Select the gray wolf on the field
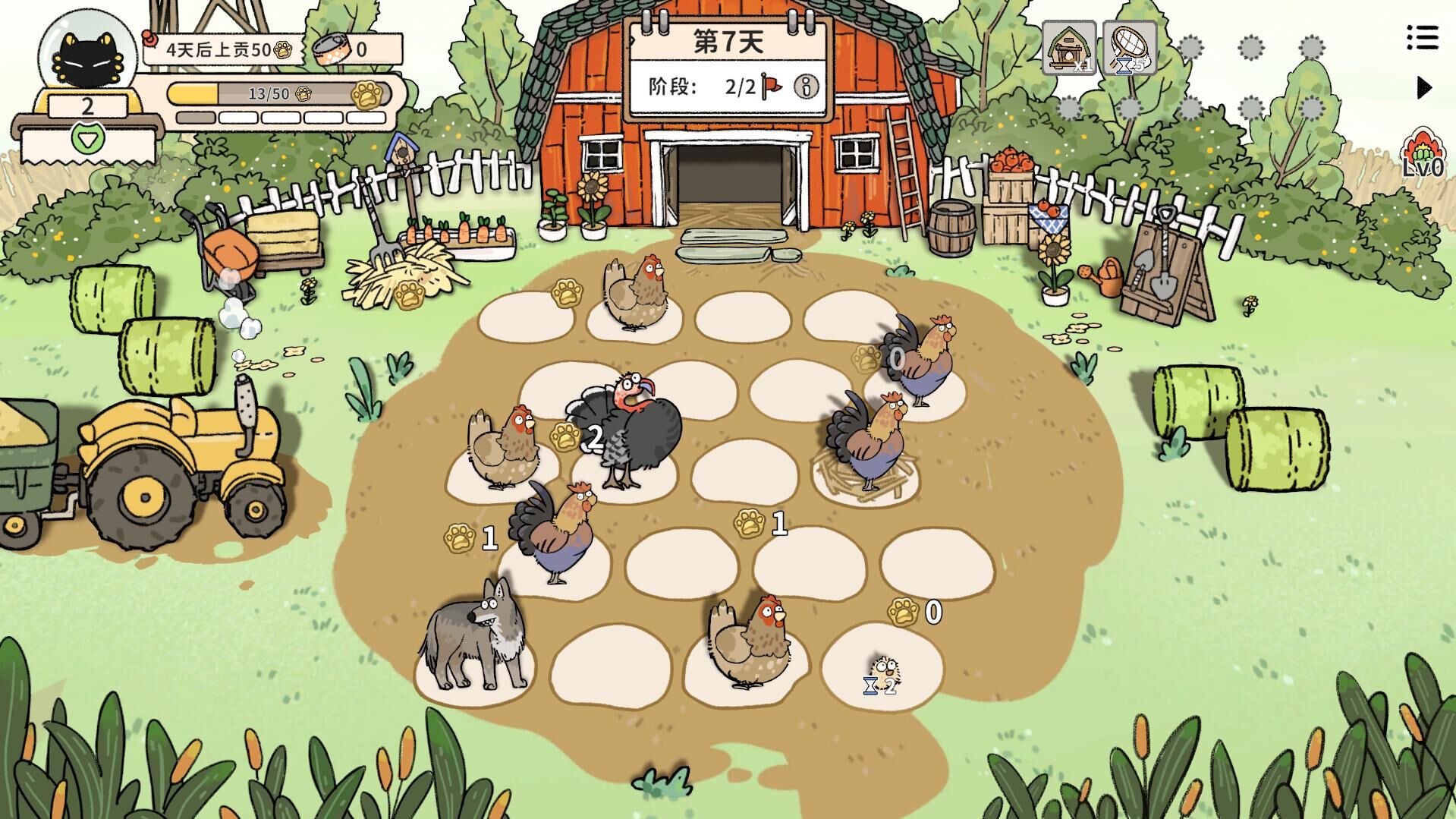The image size is (1456, 819). [476, 636]
